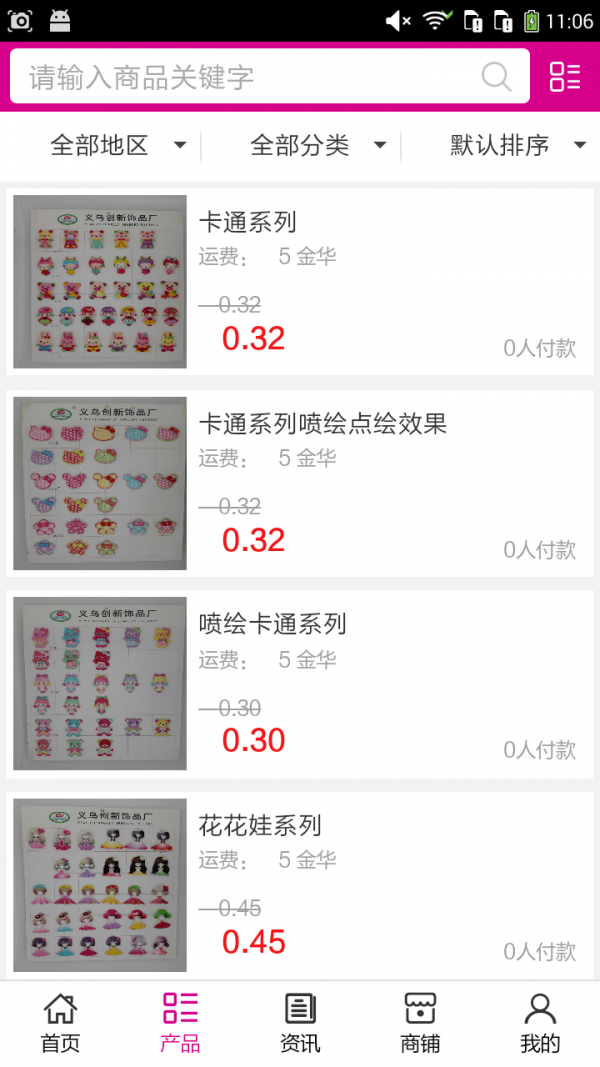600x1067 pixels.
Task: Tap the product keyword search field
Action: click(250, 77)
